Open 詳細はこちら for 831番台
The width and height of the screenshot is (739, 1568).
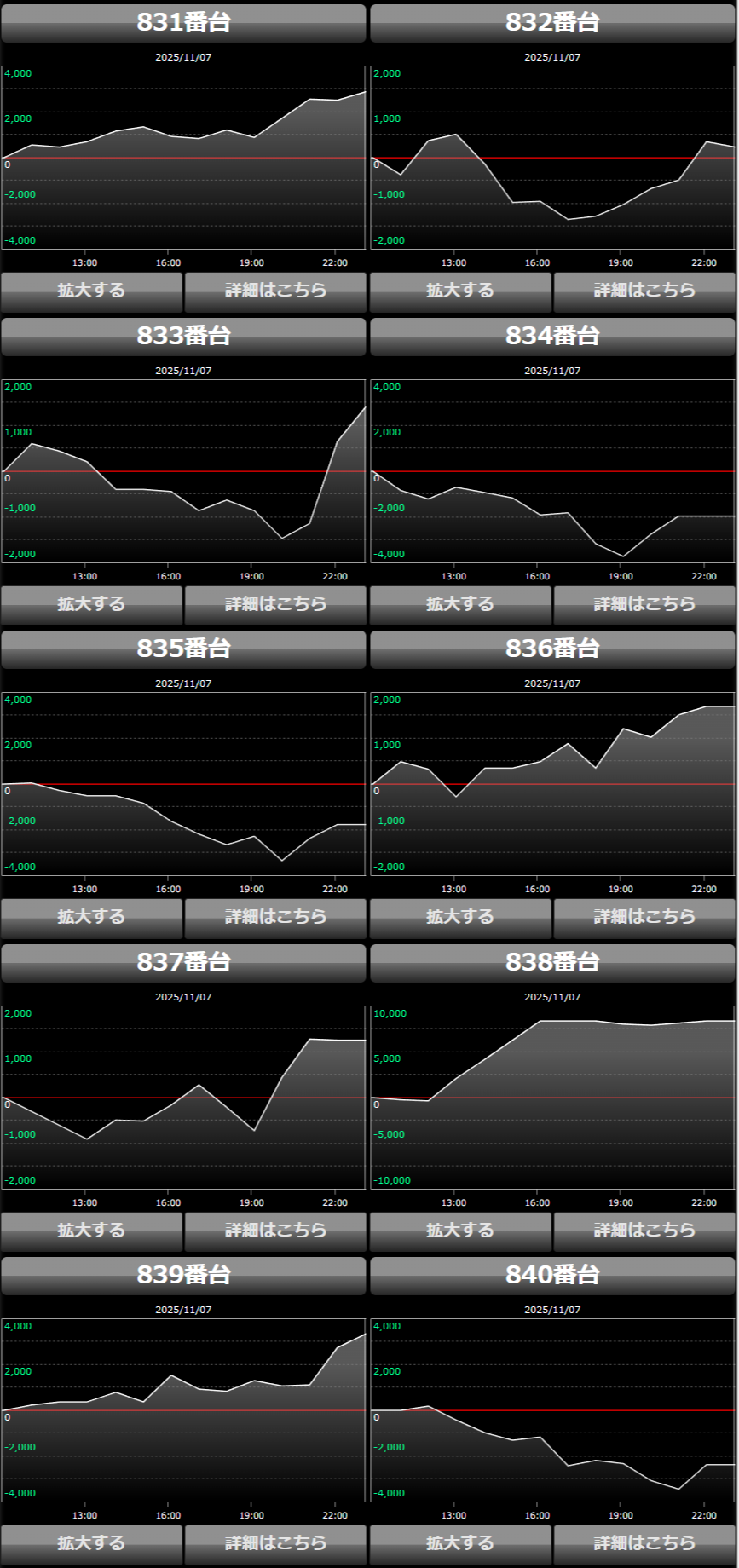point(275,291)
